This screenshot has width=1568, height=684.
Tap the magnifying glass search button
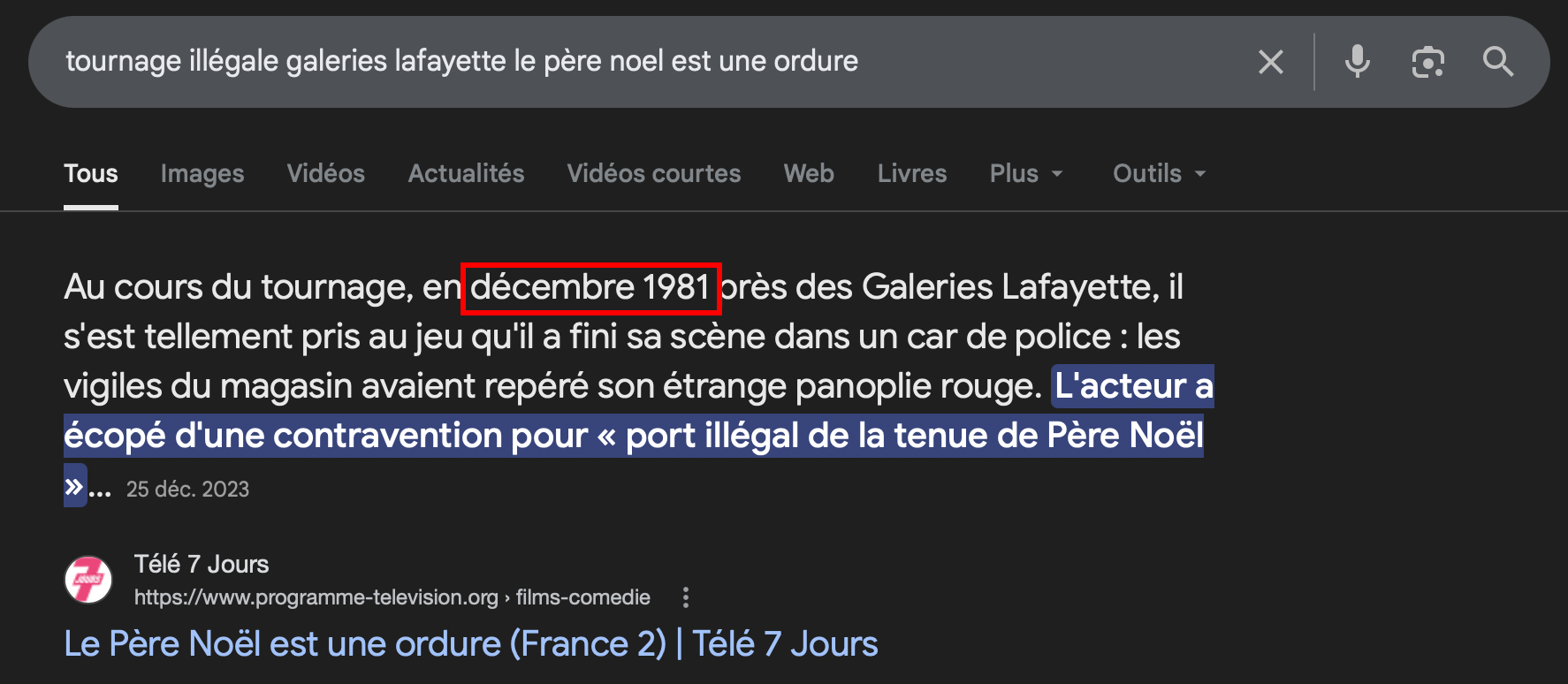coord(1497,62)
